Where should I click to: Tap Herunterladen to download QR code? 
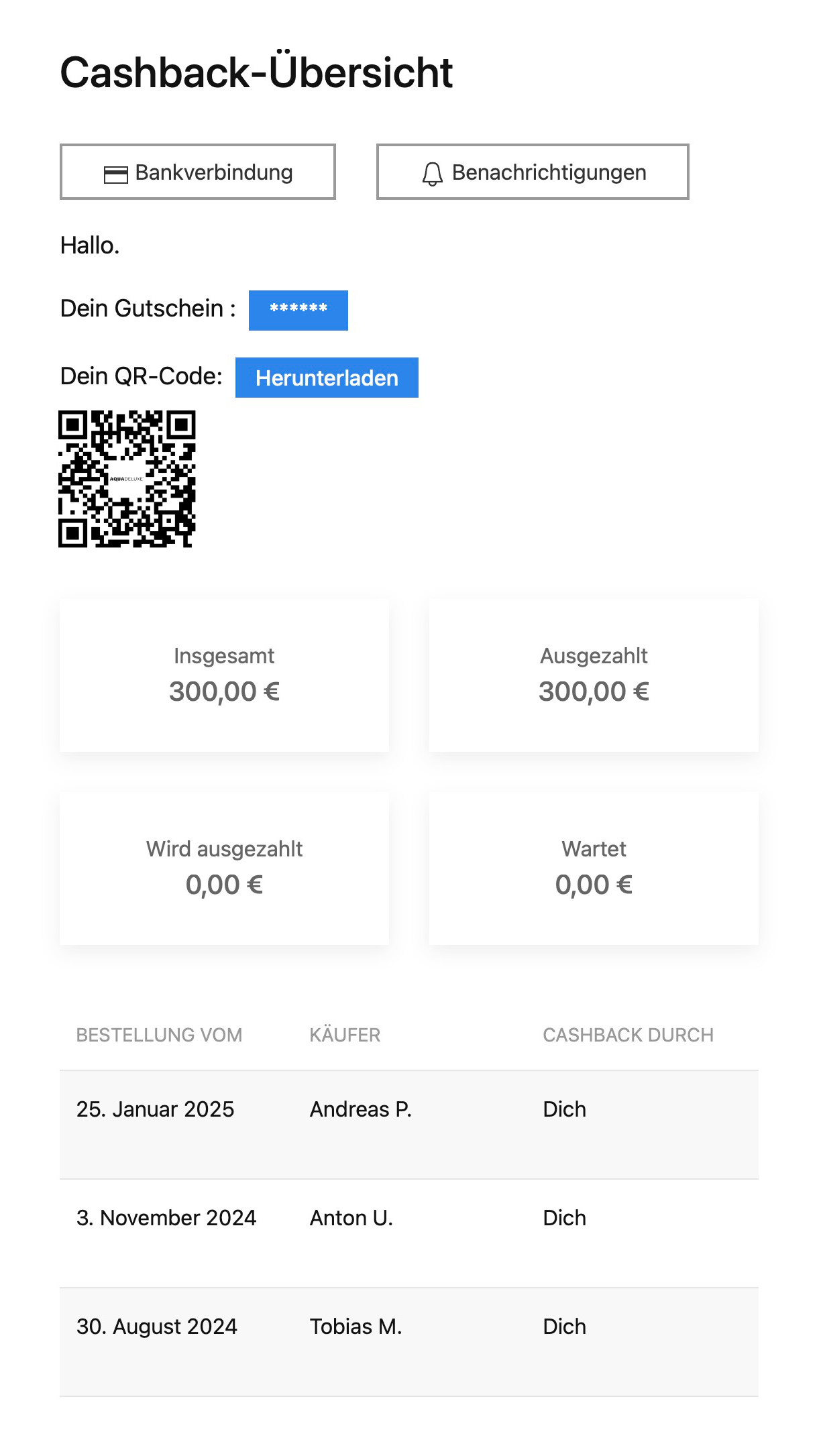pos(327,378)
